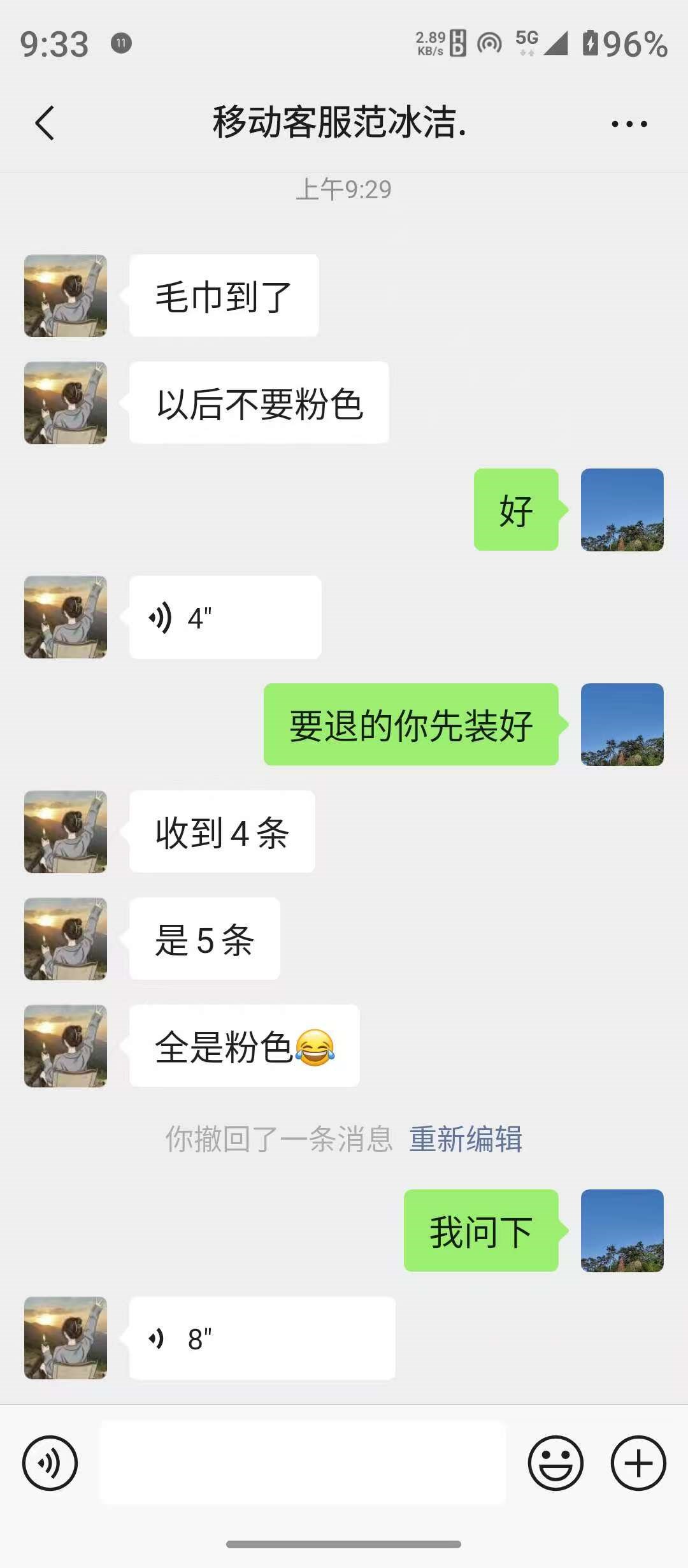Screen dimensions: 688x1568
Task: Open the plus attachment menu
Action: tap(638, 1463)
